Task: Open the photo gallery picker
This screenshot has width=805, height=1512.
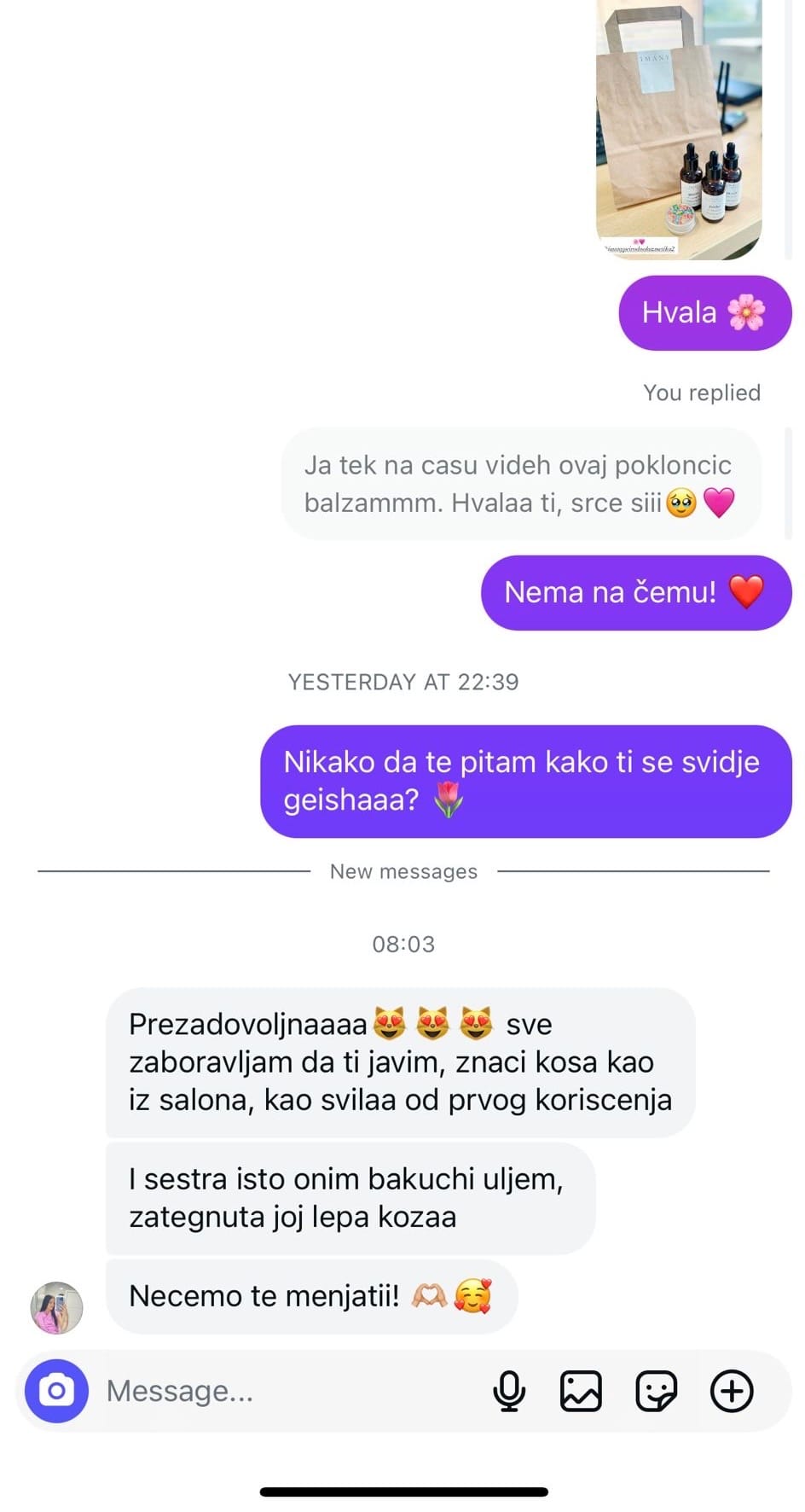Action: (581, 1391)
